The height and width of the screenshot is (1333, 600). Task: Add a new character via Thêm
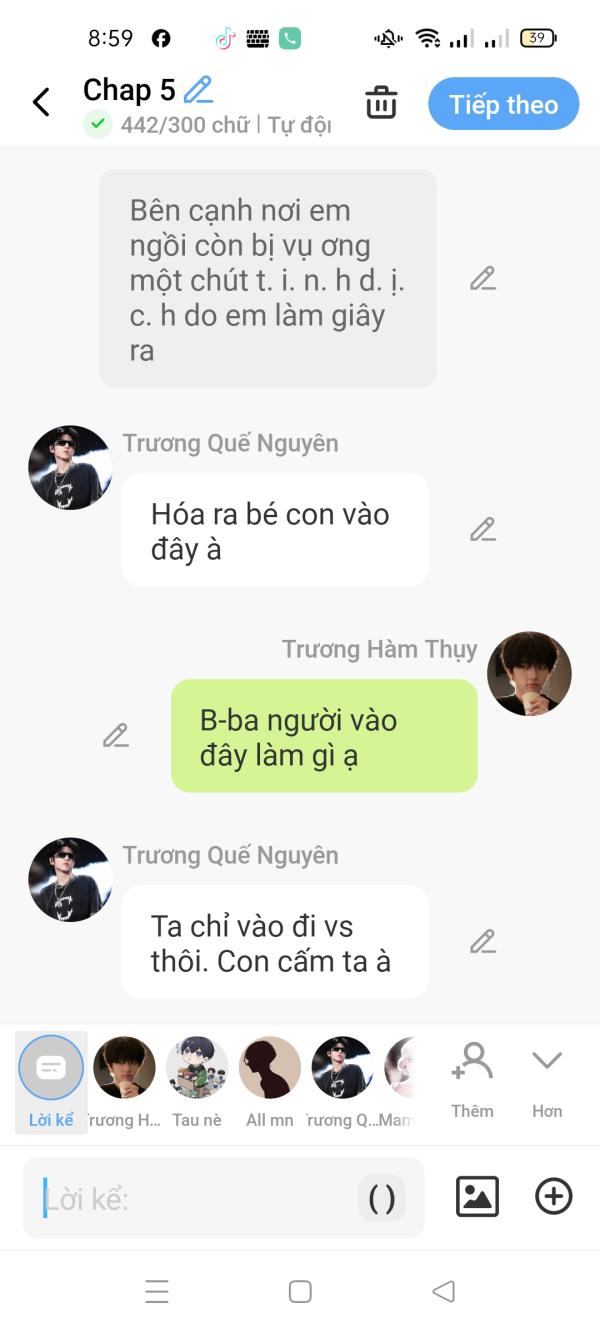click(x=472, y=1078)
